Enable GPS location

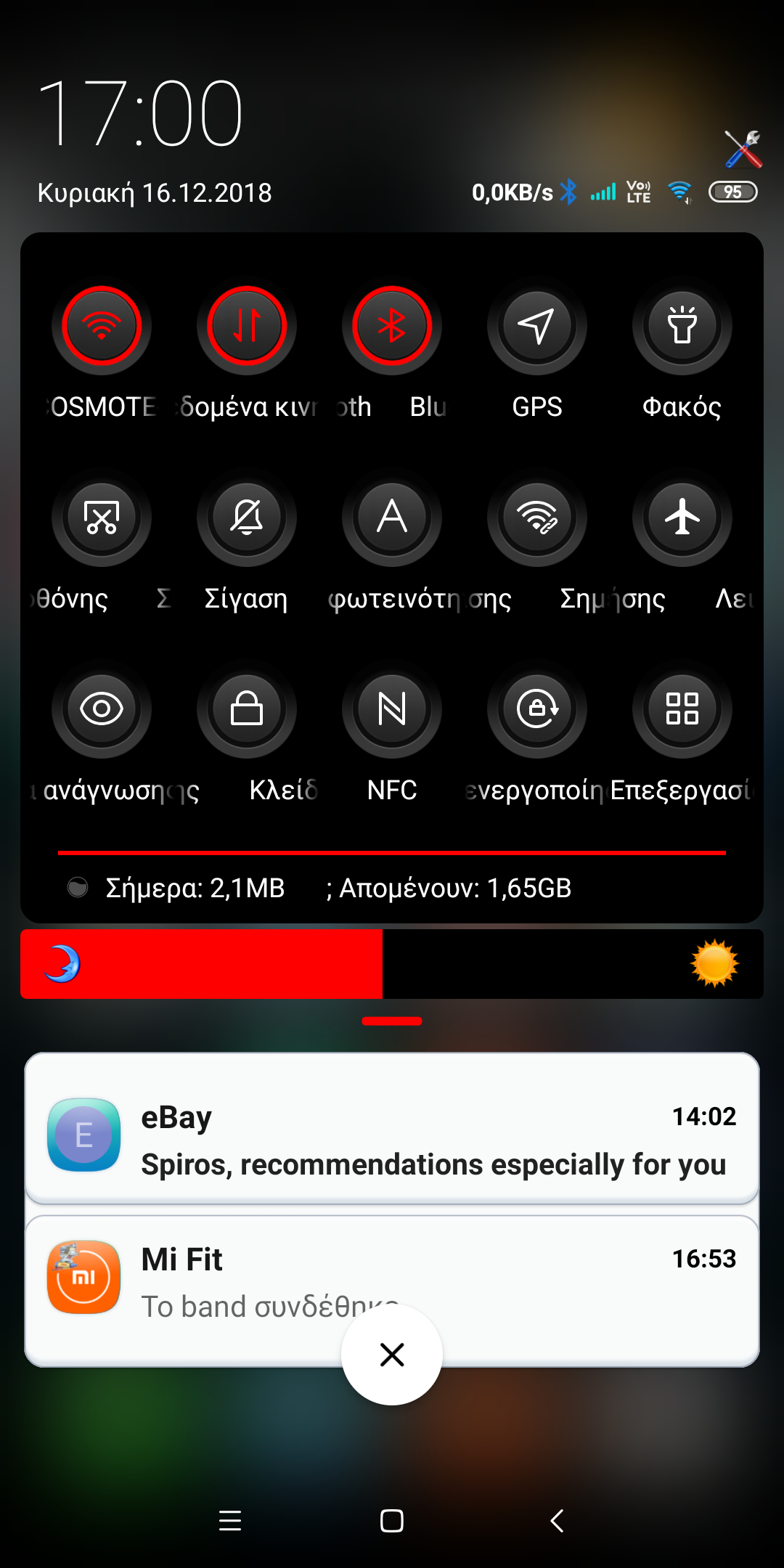pyautogui.click(x=537, y=325)
